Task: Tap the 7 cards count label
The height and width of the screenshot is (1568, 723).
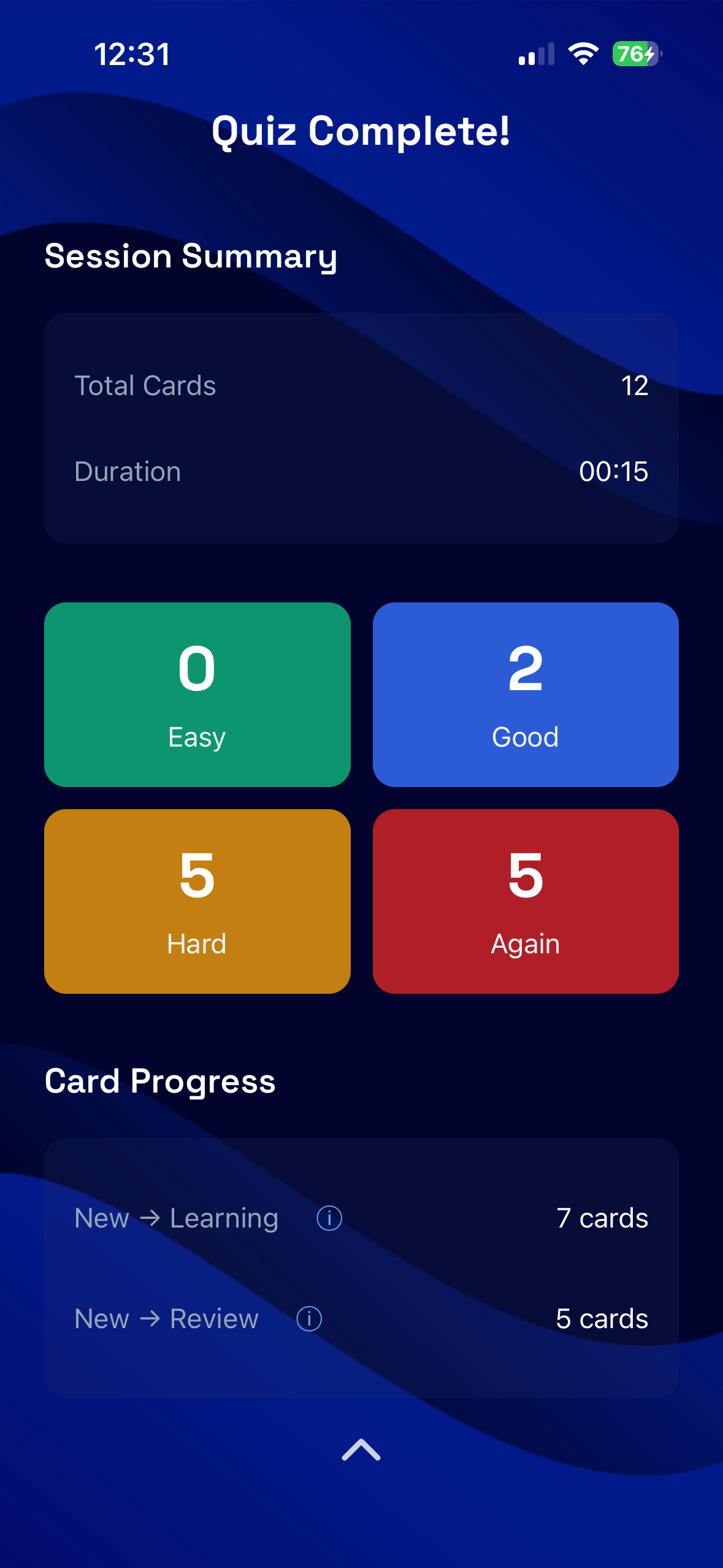Action: [602, 1218]
